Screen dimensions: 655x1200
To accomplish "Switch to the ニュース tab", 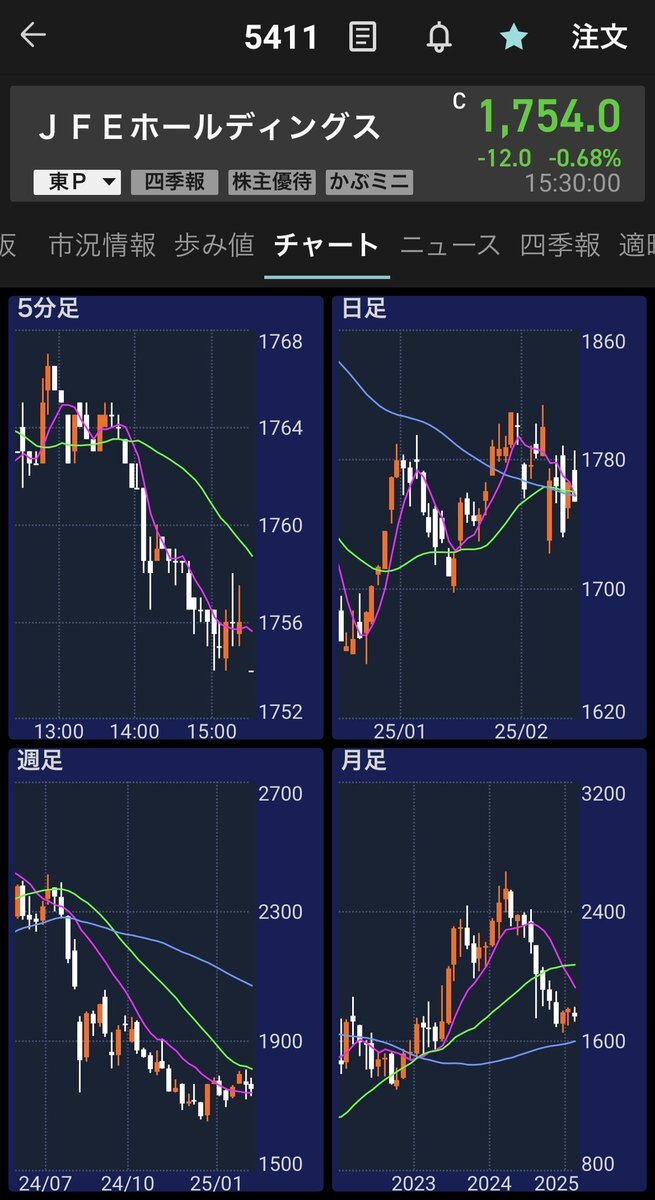I will pos(450,245).
